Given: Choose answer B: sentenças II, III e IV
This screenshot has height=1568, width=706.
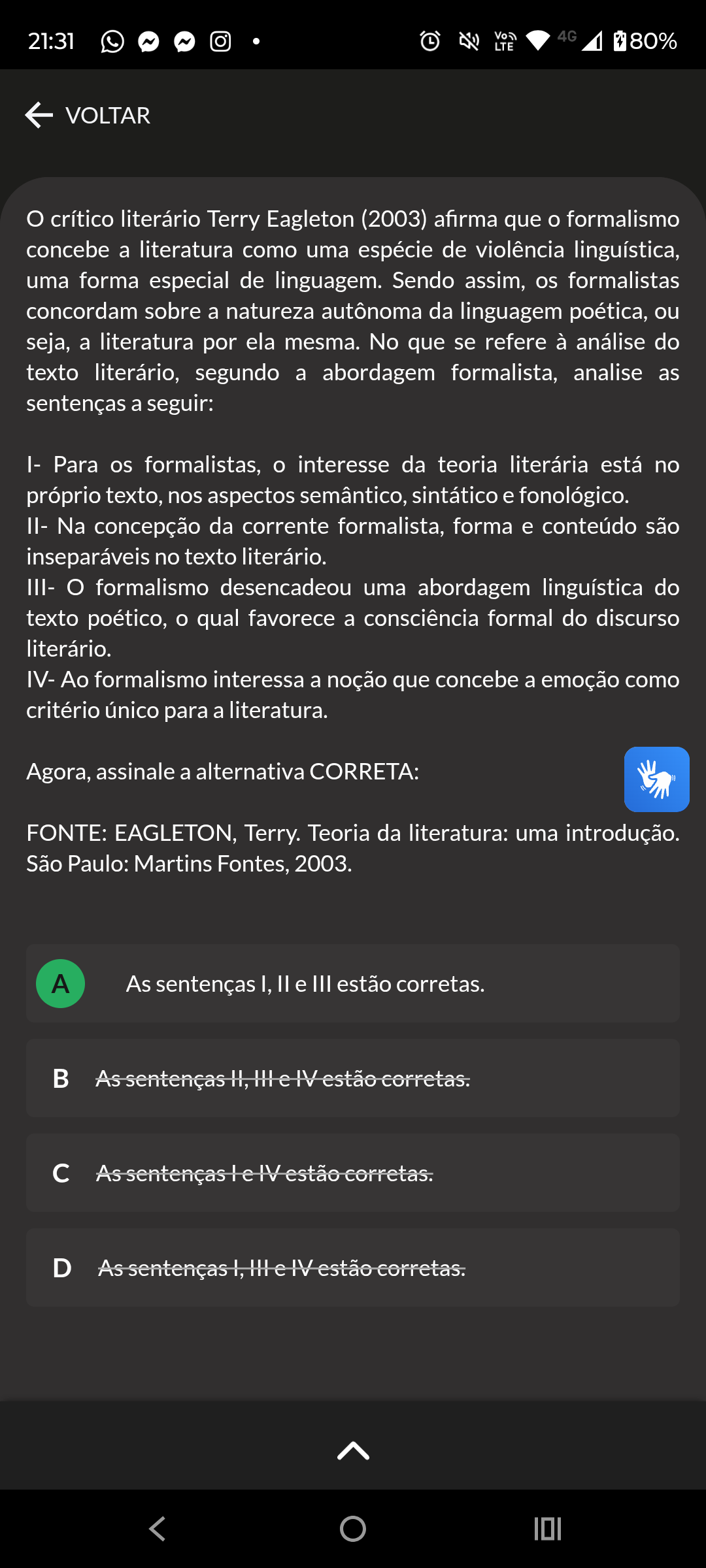Looking at the screenshot, I should tap(353, 1078).
